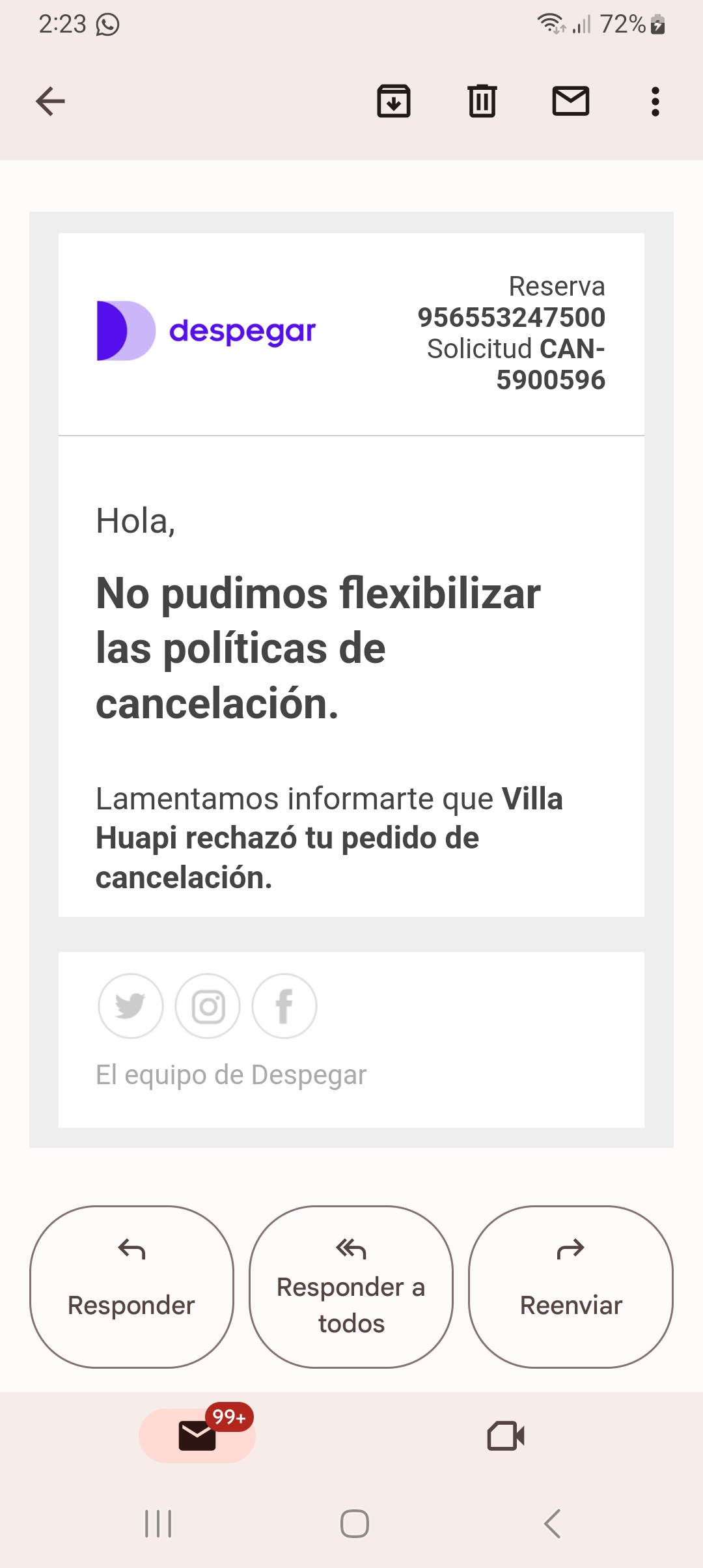The image size is (703, 1568).
Task: Choose Responder a todos
Action: (351, 1287)
